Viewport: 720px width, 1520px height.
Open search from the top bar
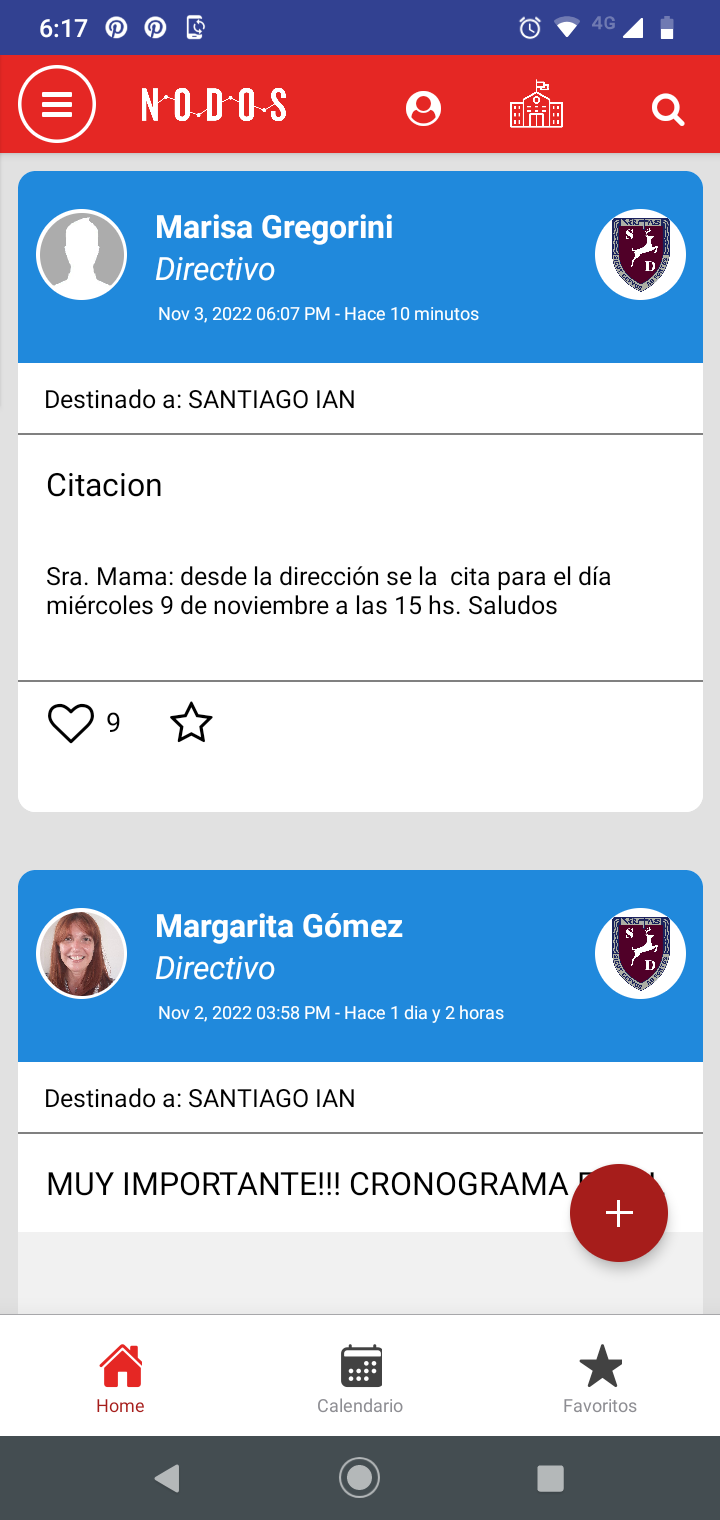pos(667,108)
